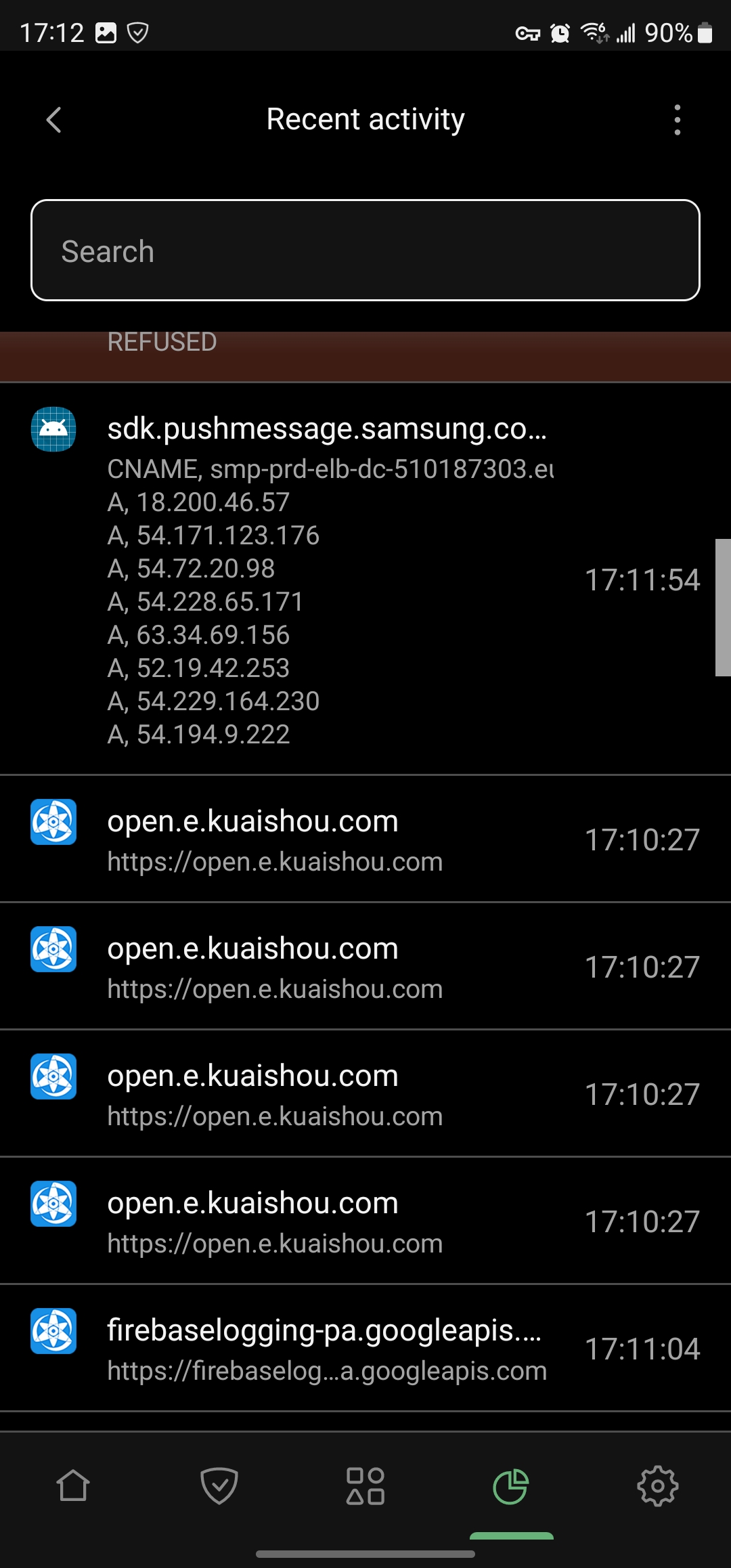The height and width of the screenshot is (1568, 731).
Task: Tap the Search input field
Action: click(365, 251)
